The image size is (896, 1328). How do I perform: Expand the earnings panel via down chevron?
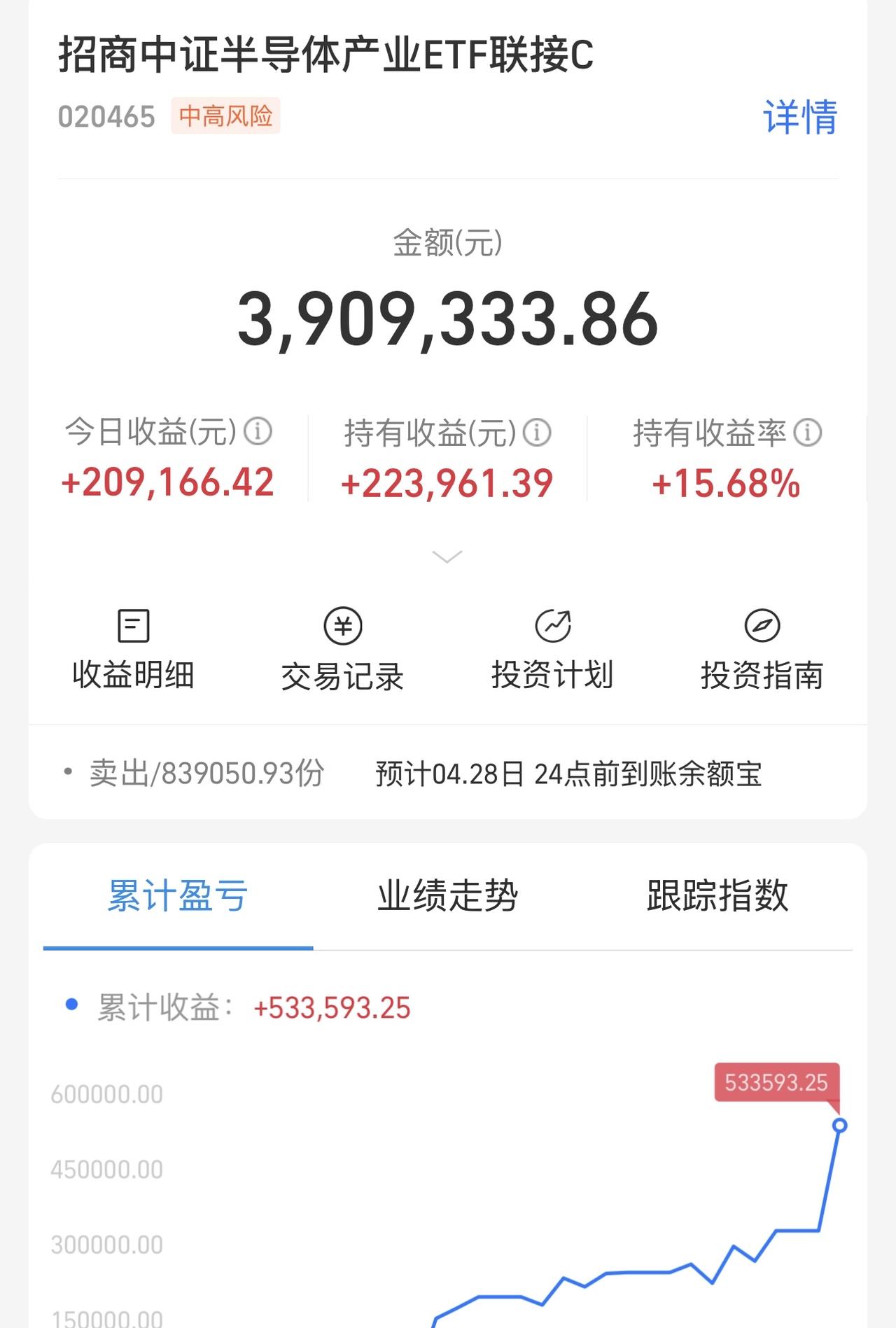click(446, 557)
